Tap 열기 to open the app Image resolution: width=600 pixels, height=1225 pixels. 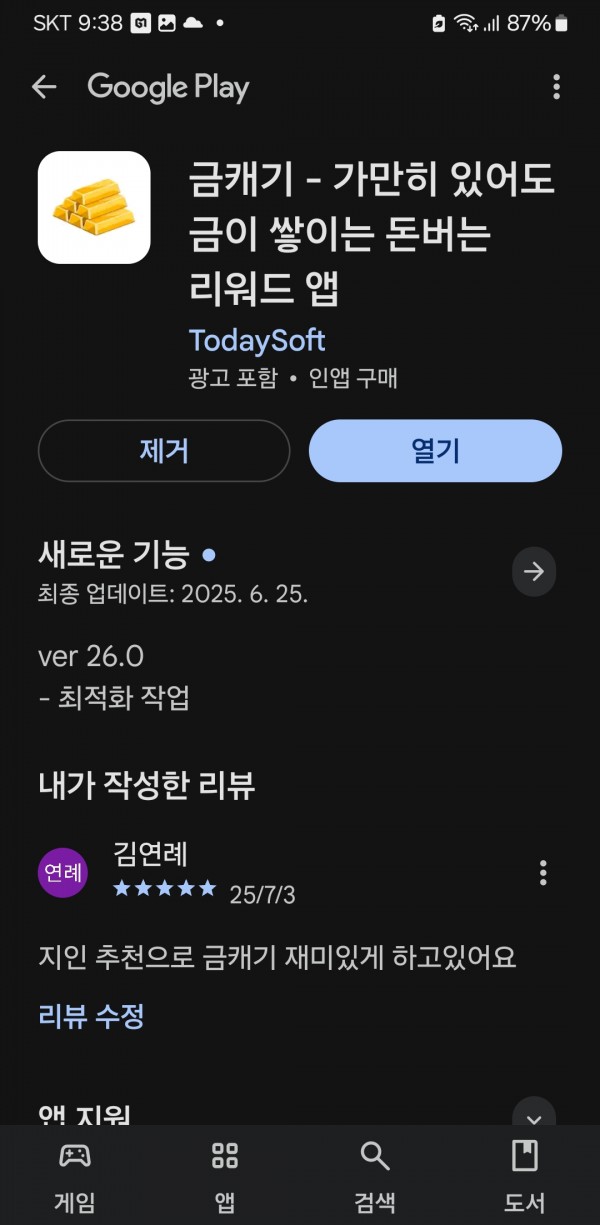(x=436, y=451)
